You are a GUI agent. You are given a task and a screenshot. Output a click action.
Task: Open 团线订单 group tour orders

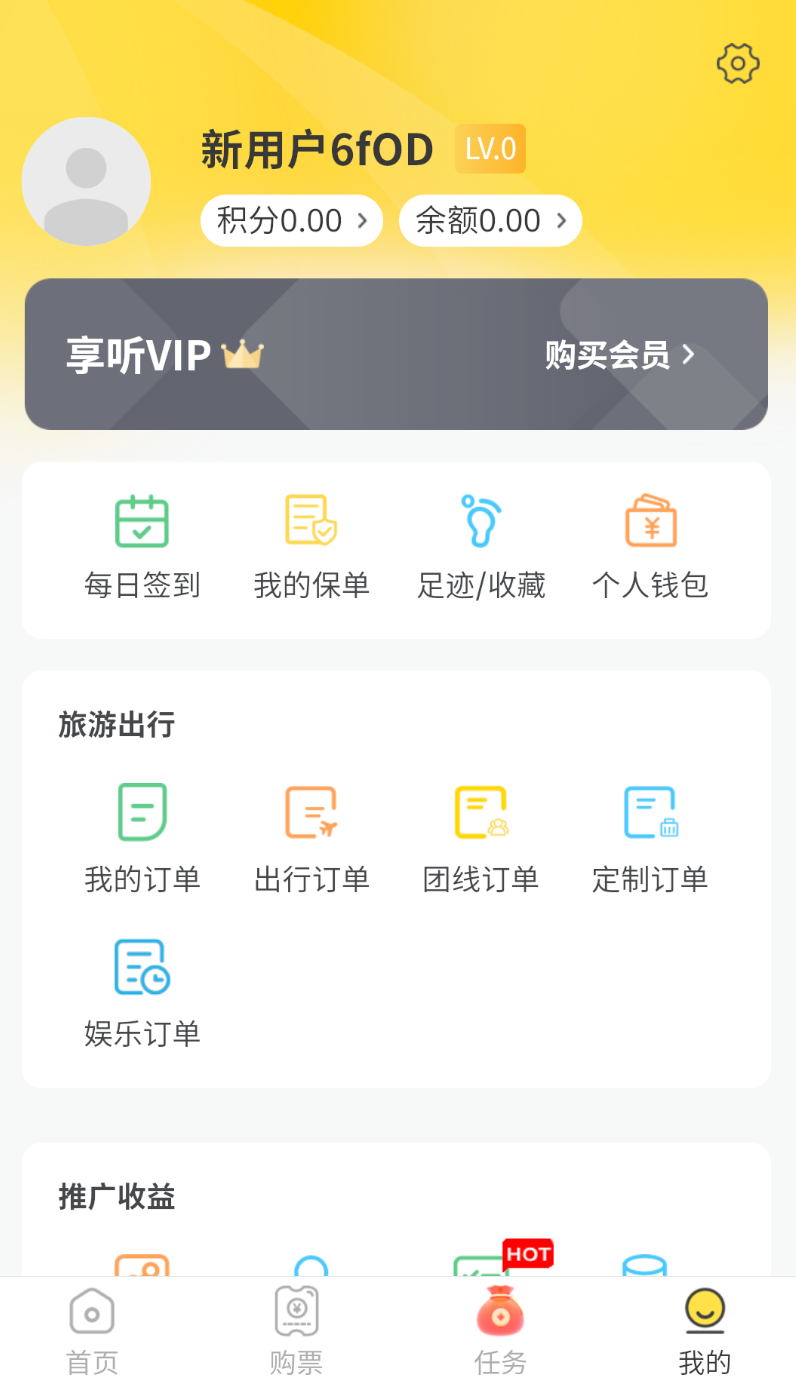click(481, 839)
